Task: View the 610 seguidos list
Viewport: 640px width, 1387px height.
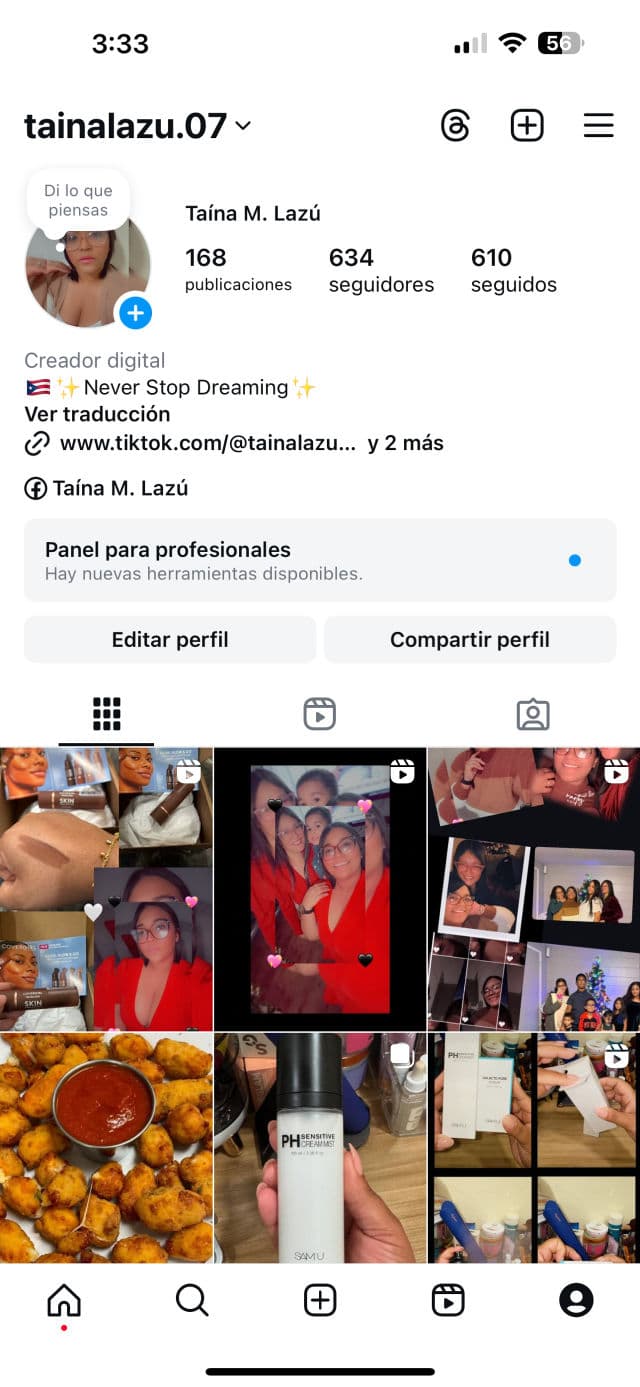Action: coord(513,271)
